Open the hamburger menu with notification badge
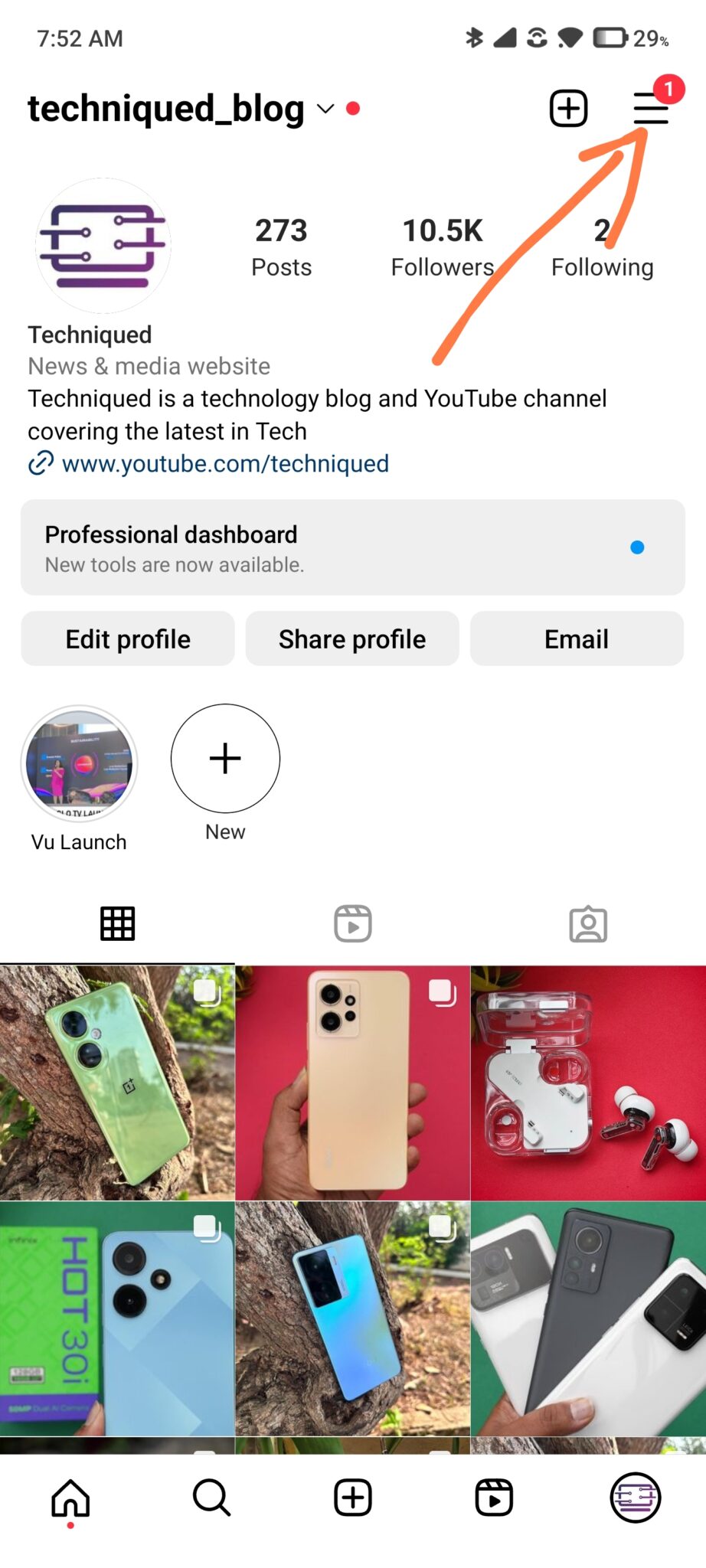The image size is (706, 1568). coord(652,108)
